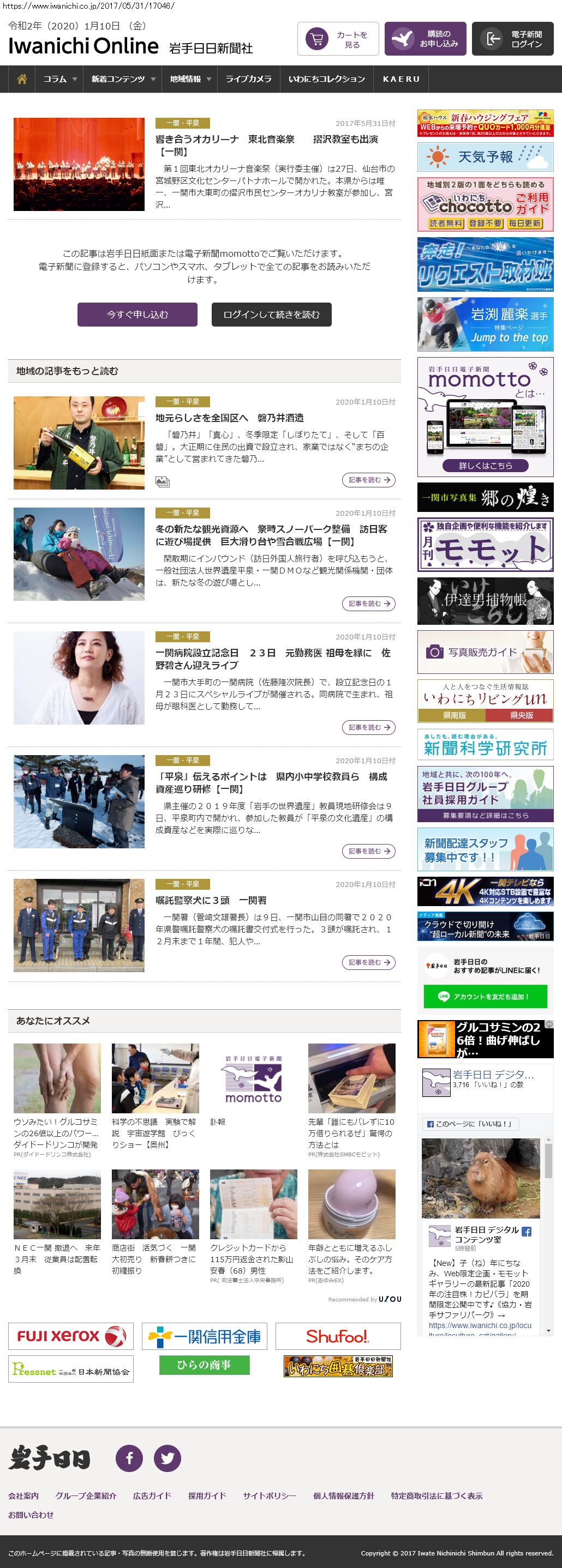
Task: Tap 今すぐ申し込む button
Action: [x=137, y=315]
